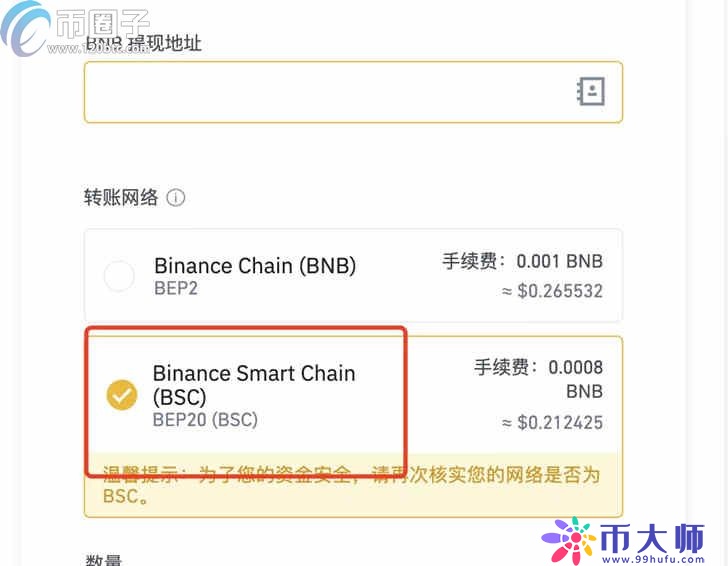This screenshot has width=728, height=566.
Task: Select Binance Chain (BNB) BEP2 network
Action: click(119, 276)
